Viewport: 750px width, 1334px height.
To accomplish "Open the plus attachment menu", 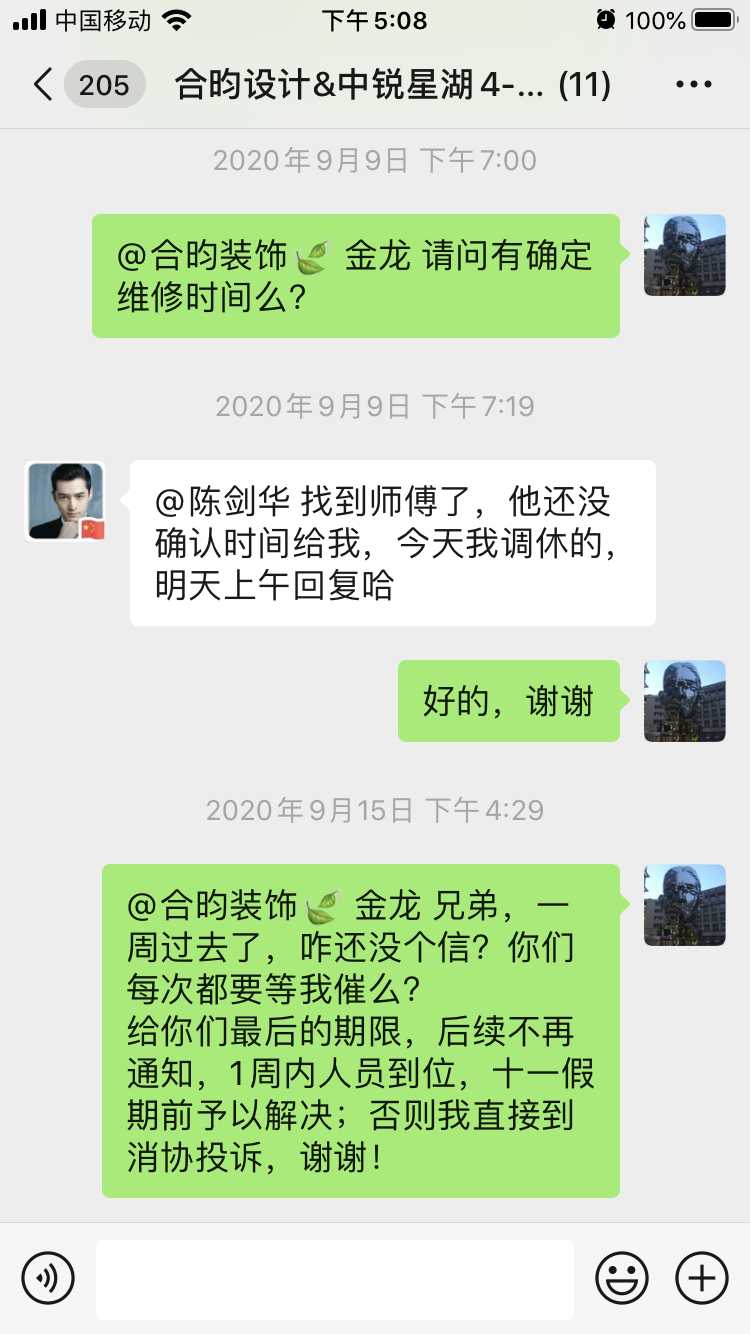I will 702,1278.
